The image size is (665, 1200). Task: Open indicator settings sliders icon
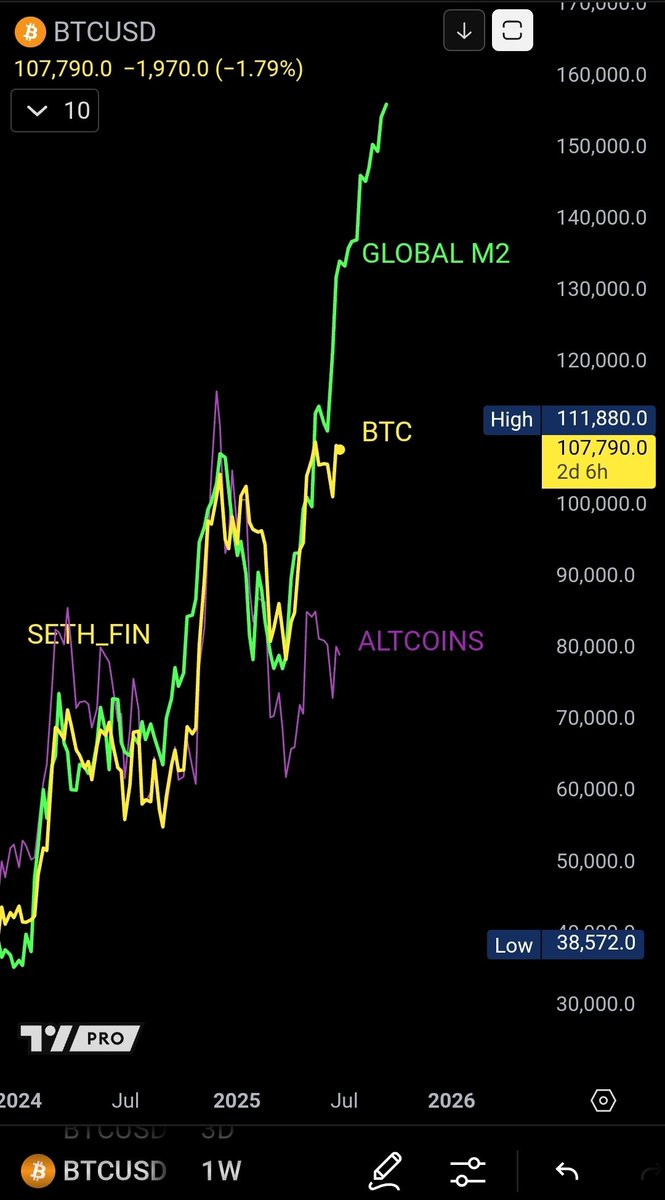point(468,1171)
